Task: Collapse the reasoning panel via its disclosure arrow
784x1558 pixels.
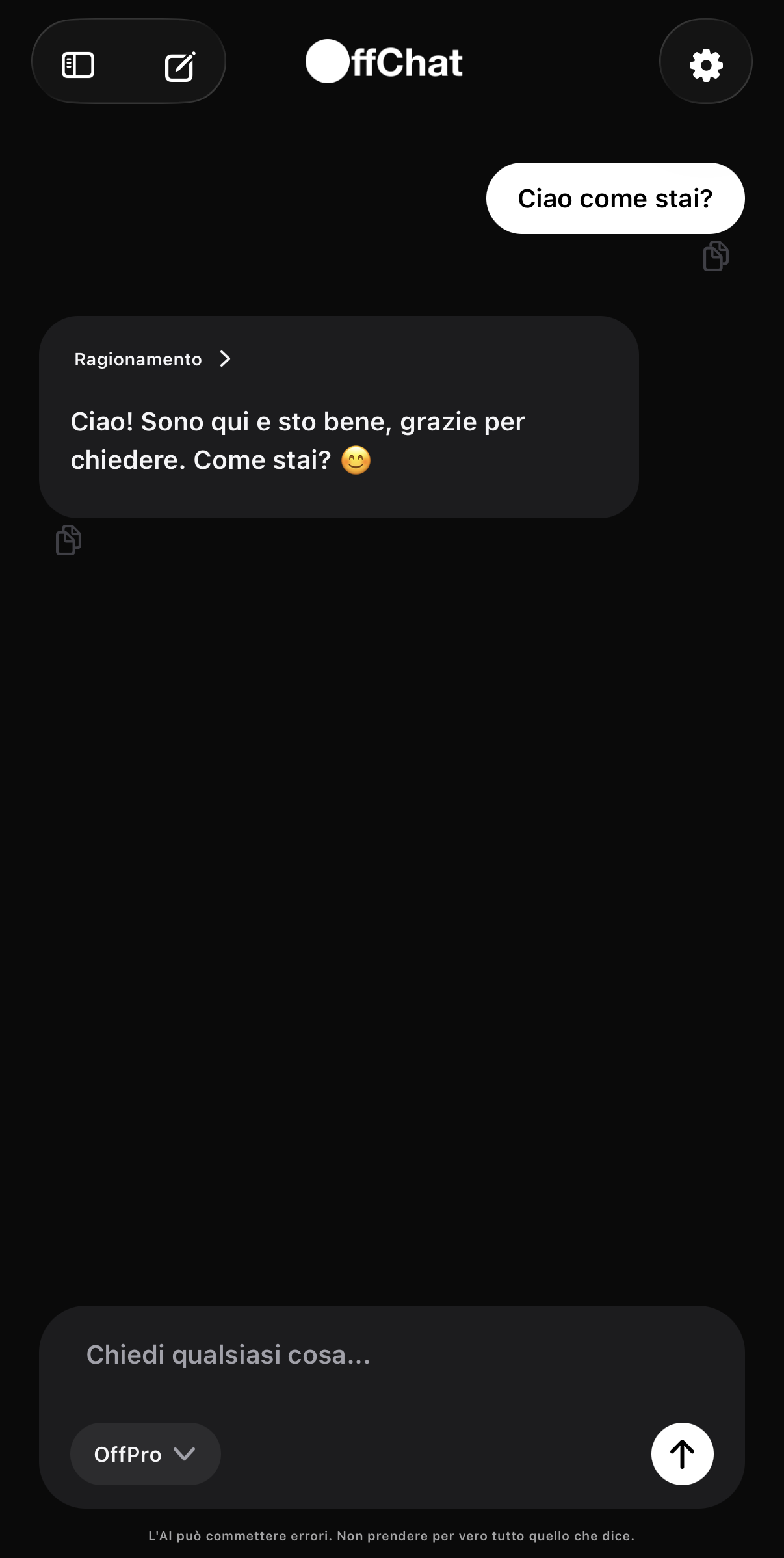Action: [225, 359]
